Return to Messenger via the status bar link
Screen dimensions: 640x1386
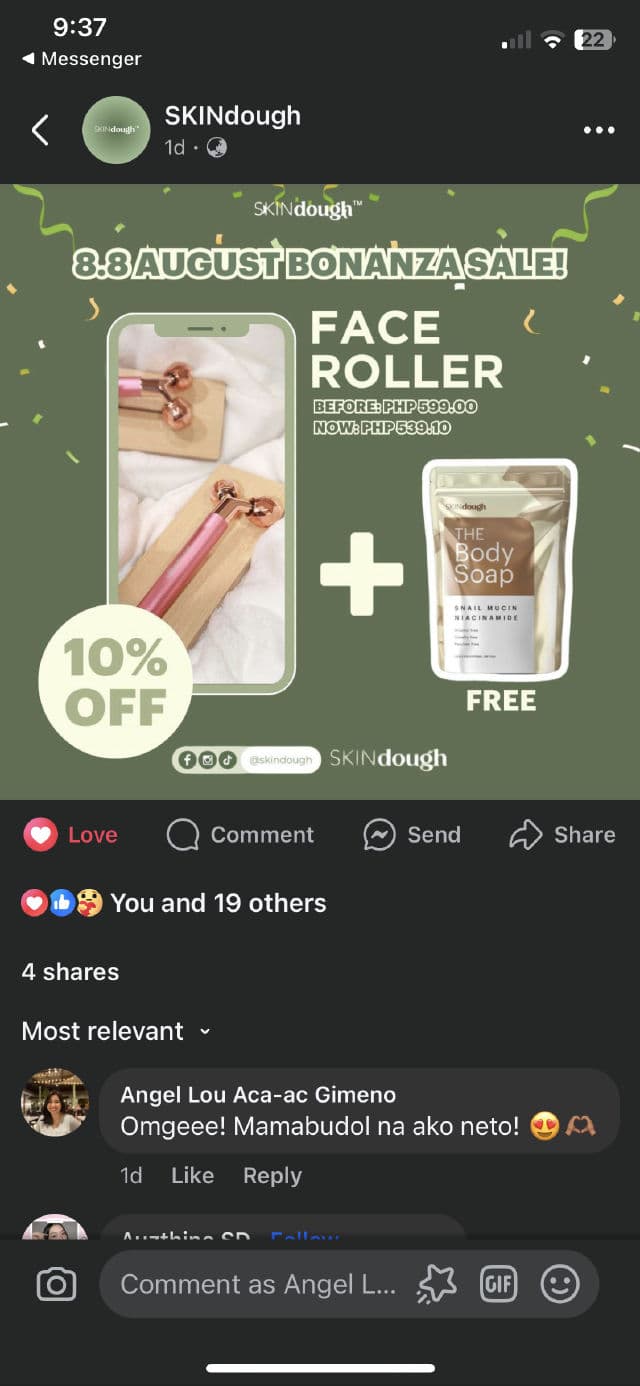(82, 59)
